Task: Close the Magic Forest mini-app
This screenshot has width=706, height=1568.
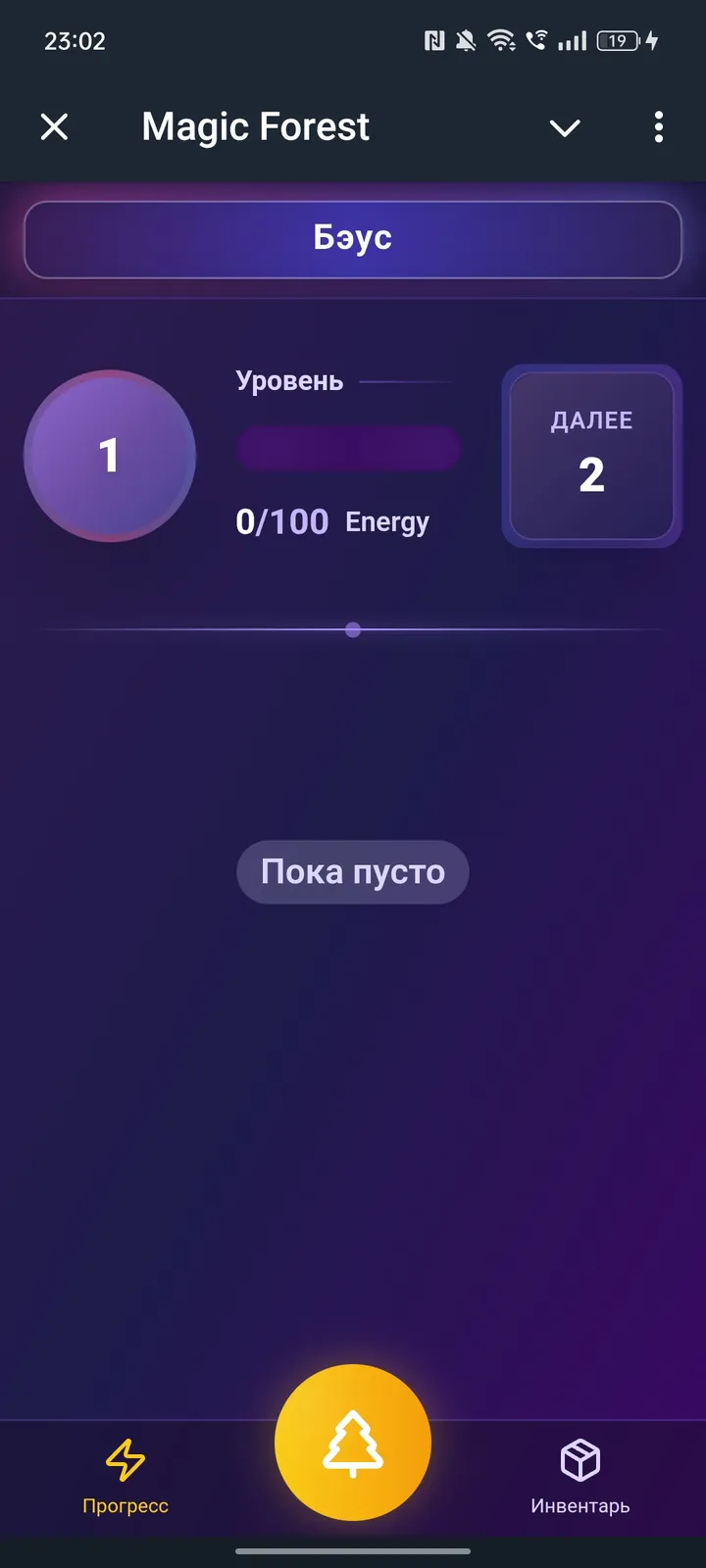Action: coord(54,127)
